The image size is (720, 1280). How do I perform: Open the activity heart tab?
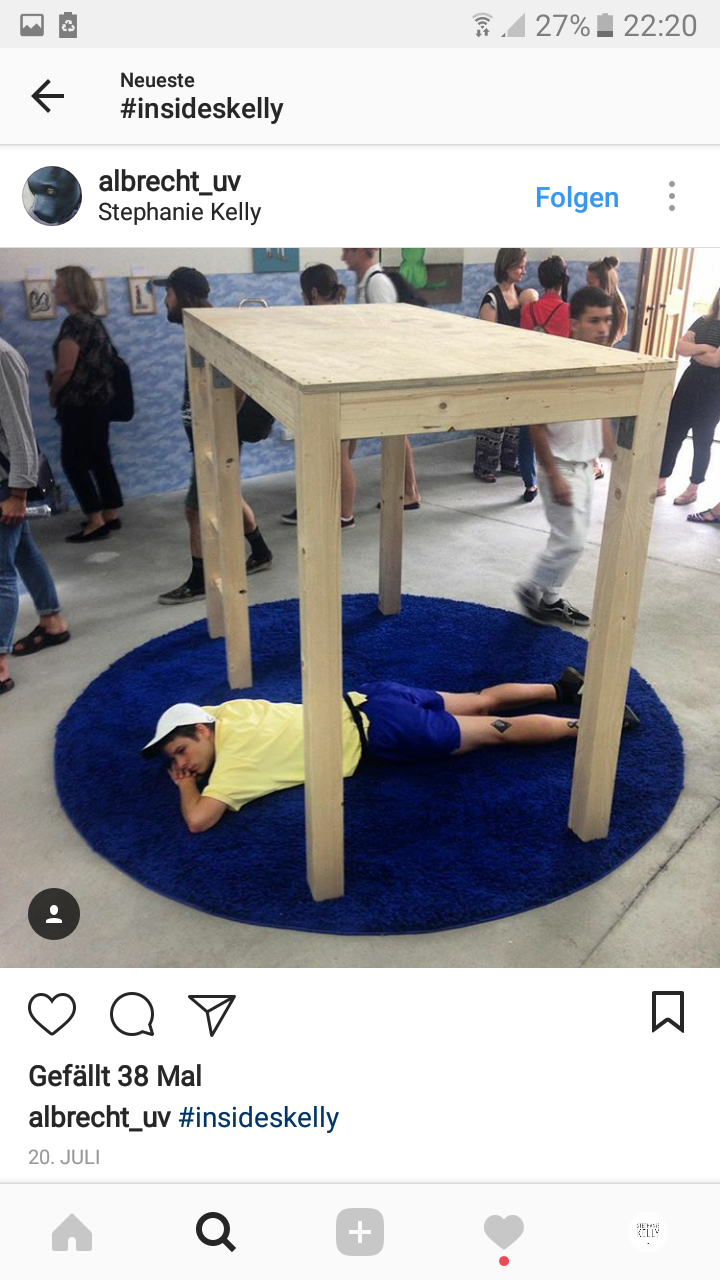504,1232
